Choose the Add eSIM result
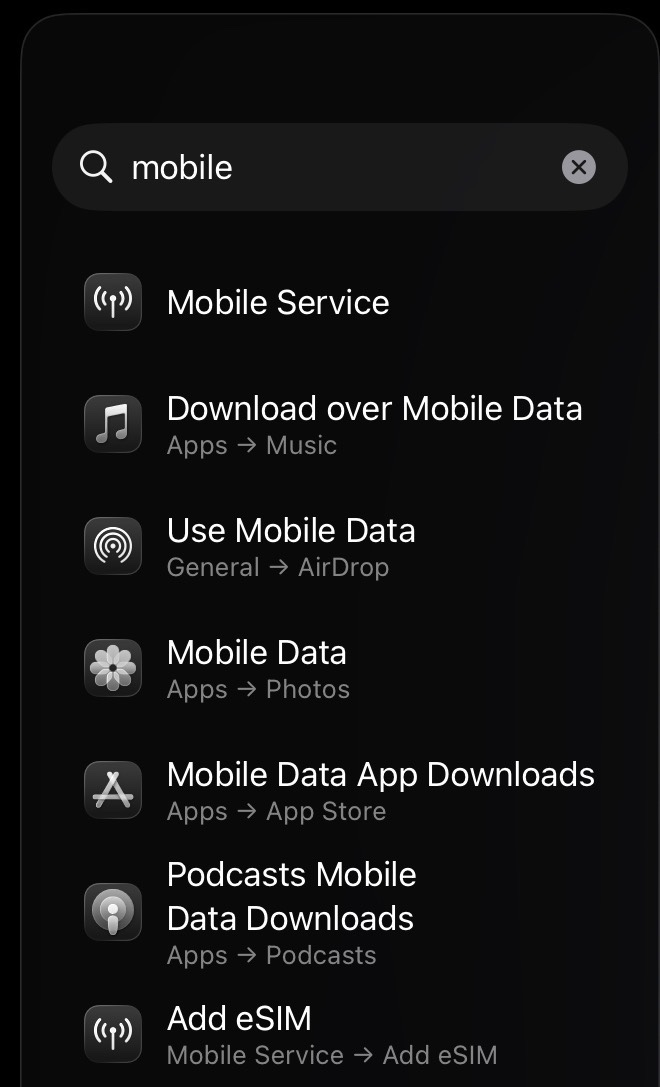This screenshot has width=660, height=1087. 240,1033
